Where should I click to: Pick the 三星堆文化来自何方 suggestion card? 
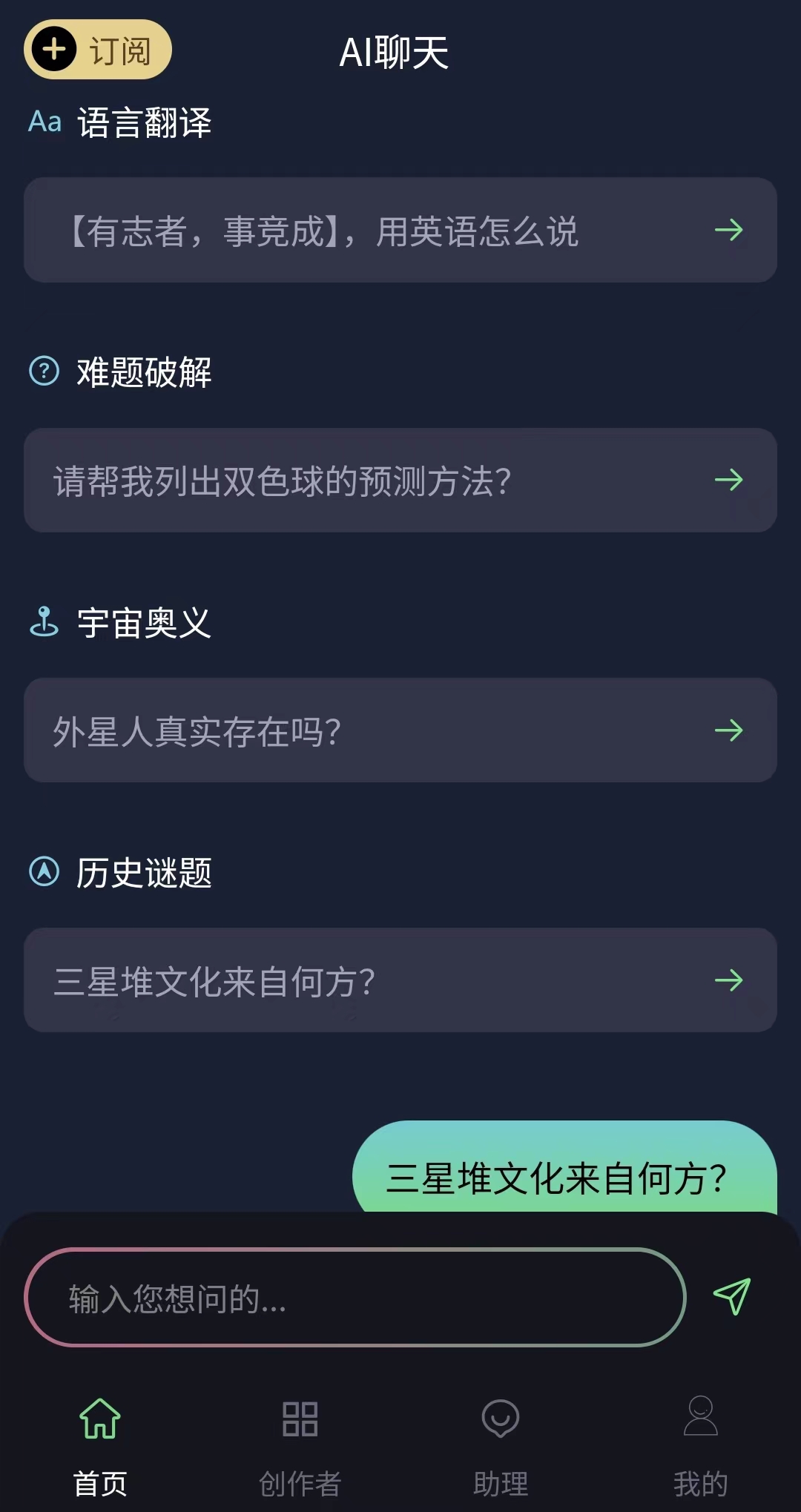click(400, 980)
